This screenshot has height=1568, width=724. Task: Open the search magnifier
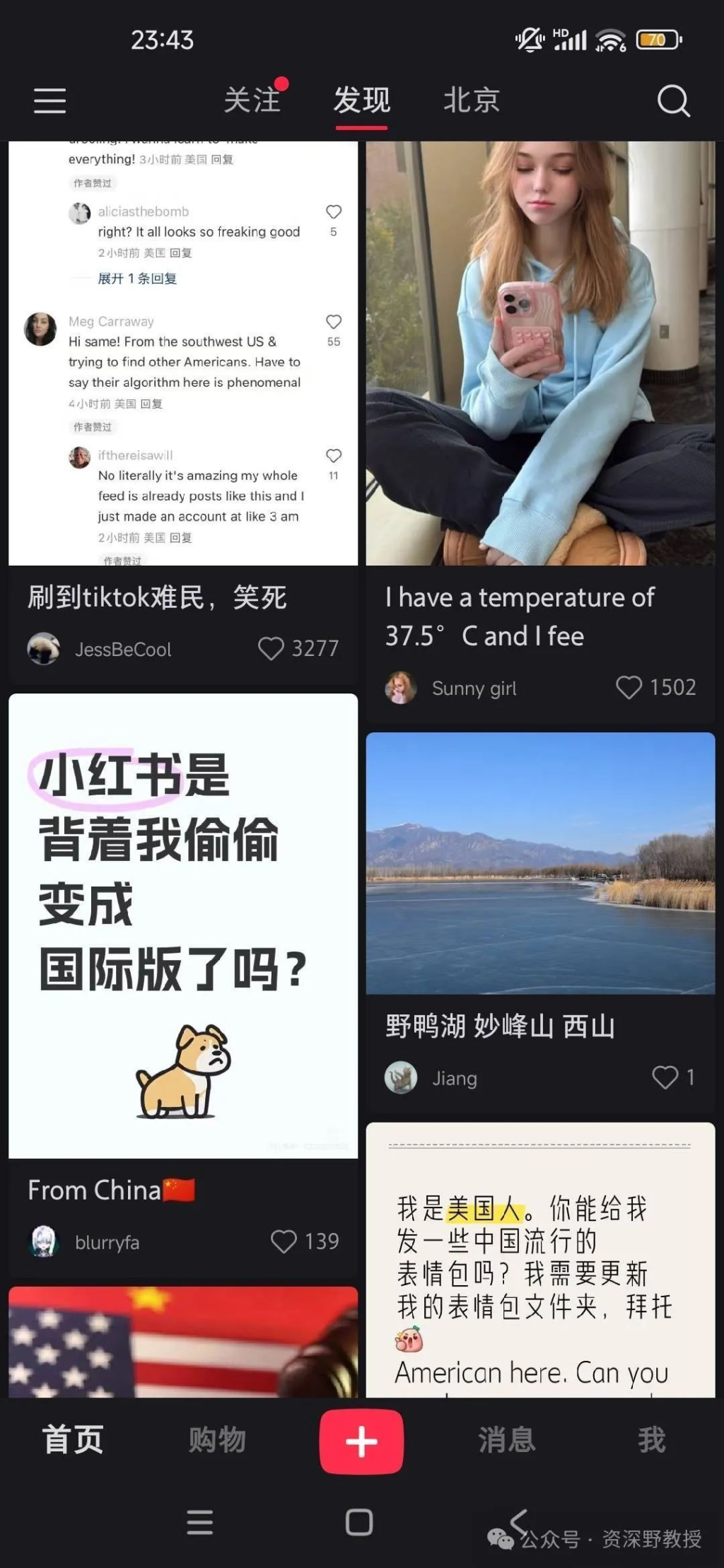(x=672, y=100)
